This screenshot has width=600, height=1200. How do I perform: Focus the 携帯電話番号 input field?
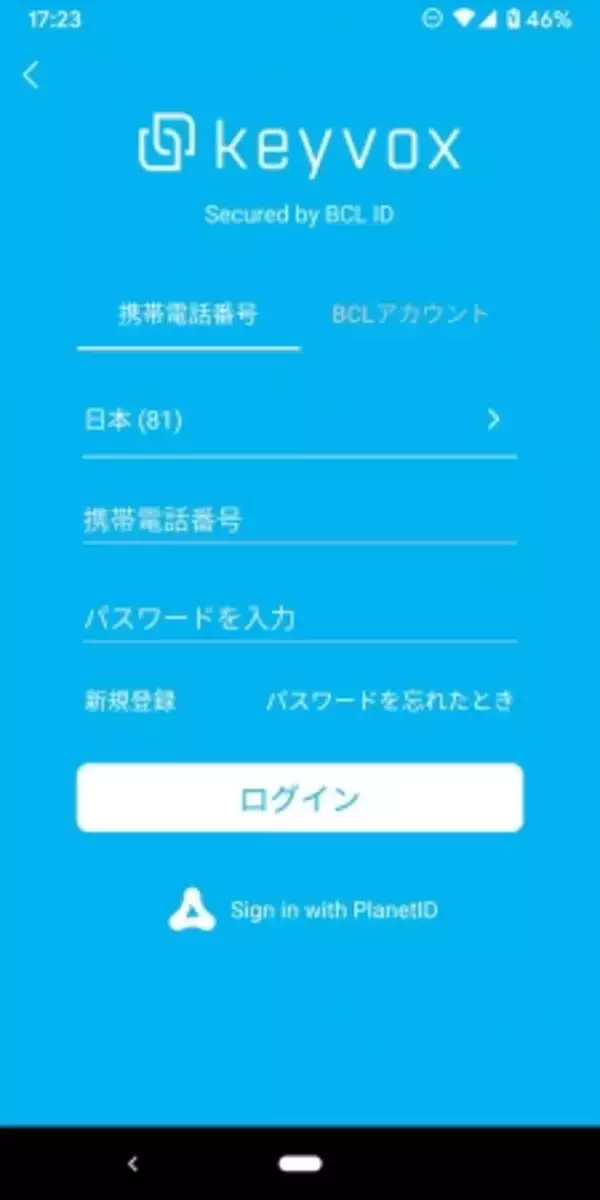click(x=299, y=520)
